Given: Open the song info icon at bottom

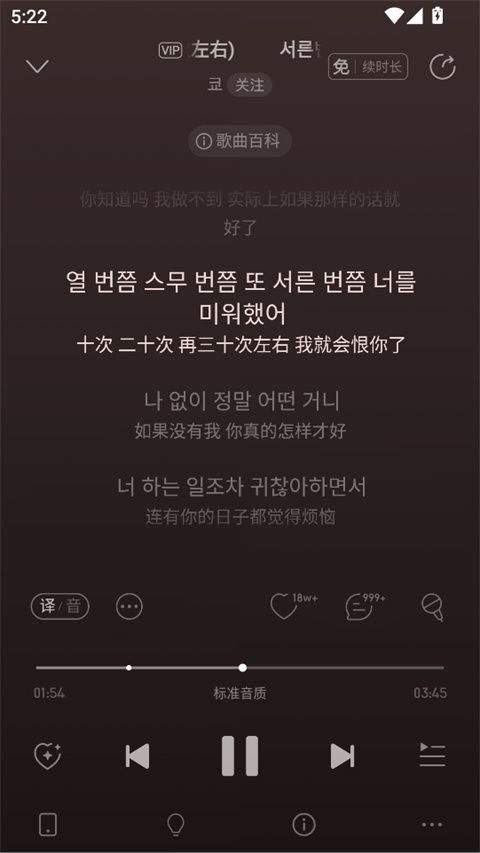Looking at the screenshot, I should (304, 825).
